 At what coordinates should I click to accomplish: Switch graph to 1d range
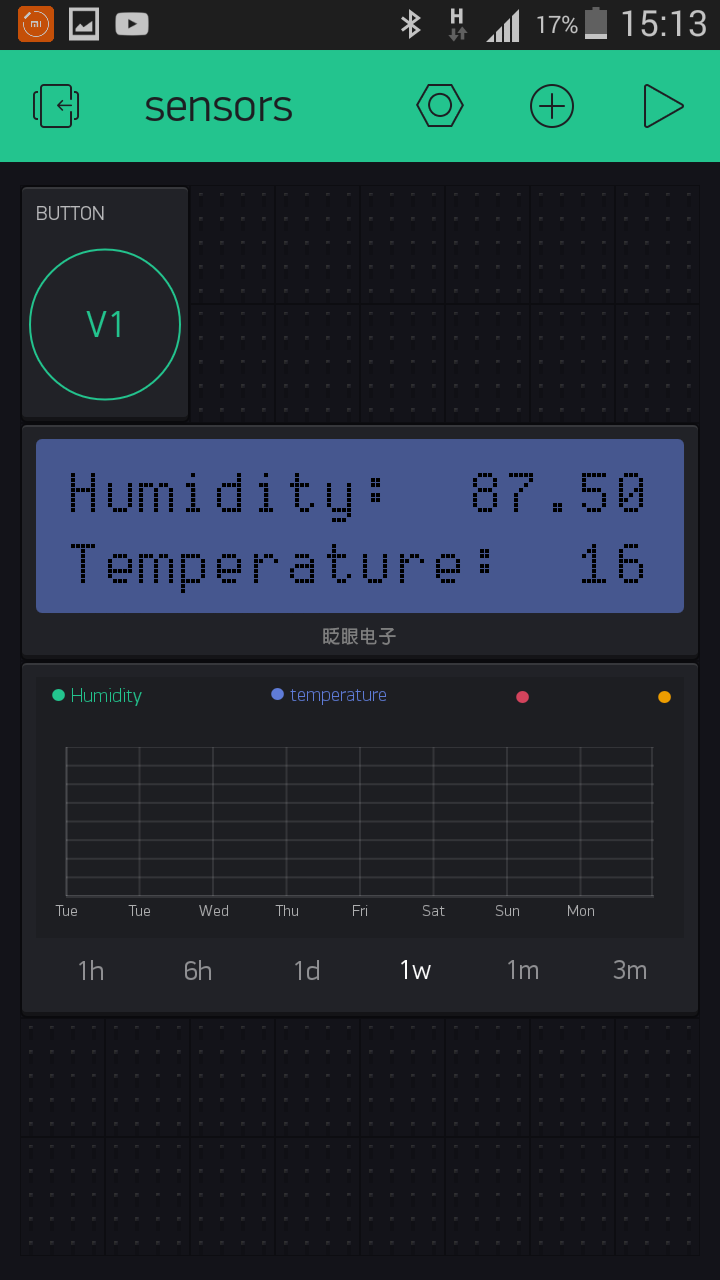pyautogui.click(x=307, y=970)
